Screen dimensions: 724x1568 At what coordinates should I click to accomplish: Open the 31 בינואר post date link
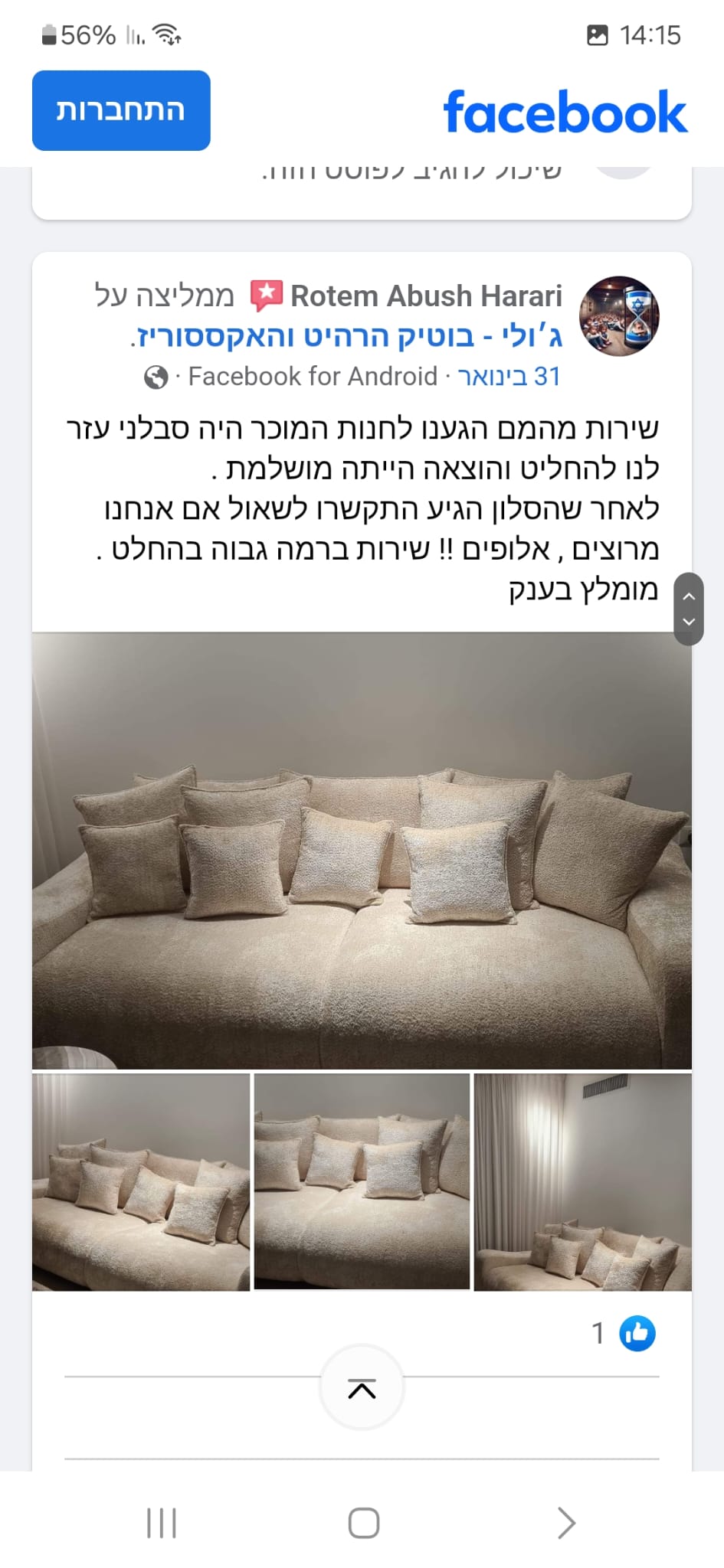point(509,377)
